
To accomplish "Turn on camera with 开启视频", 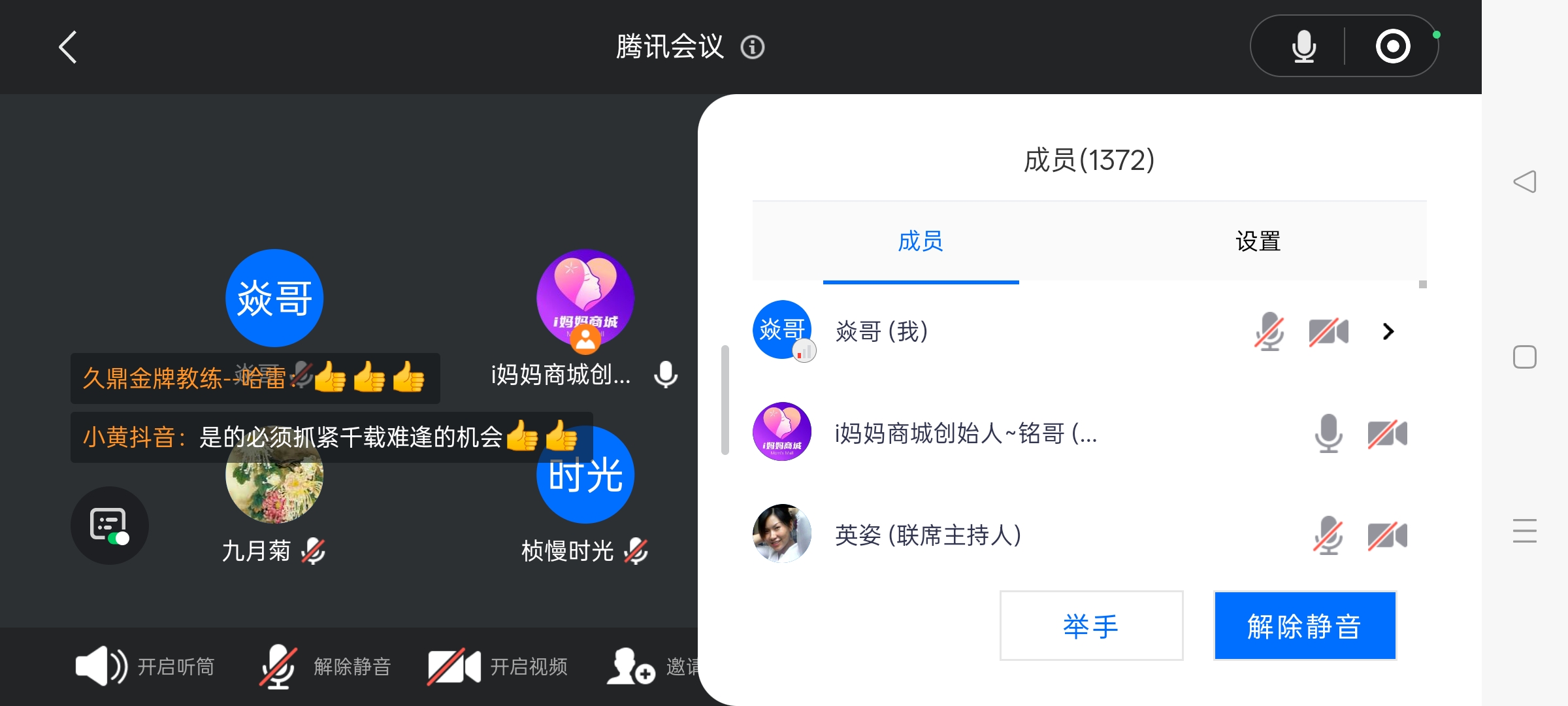I will coord(498,666).
